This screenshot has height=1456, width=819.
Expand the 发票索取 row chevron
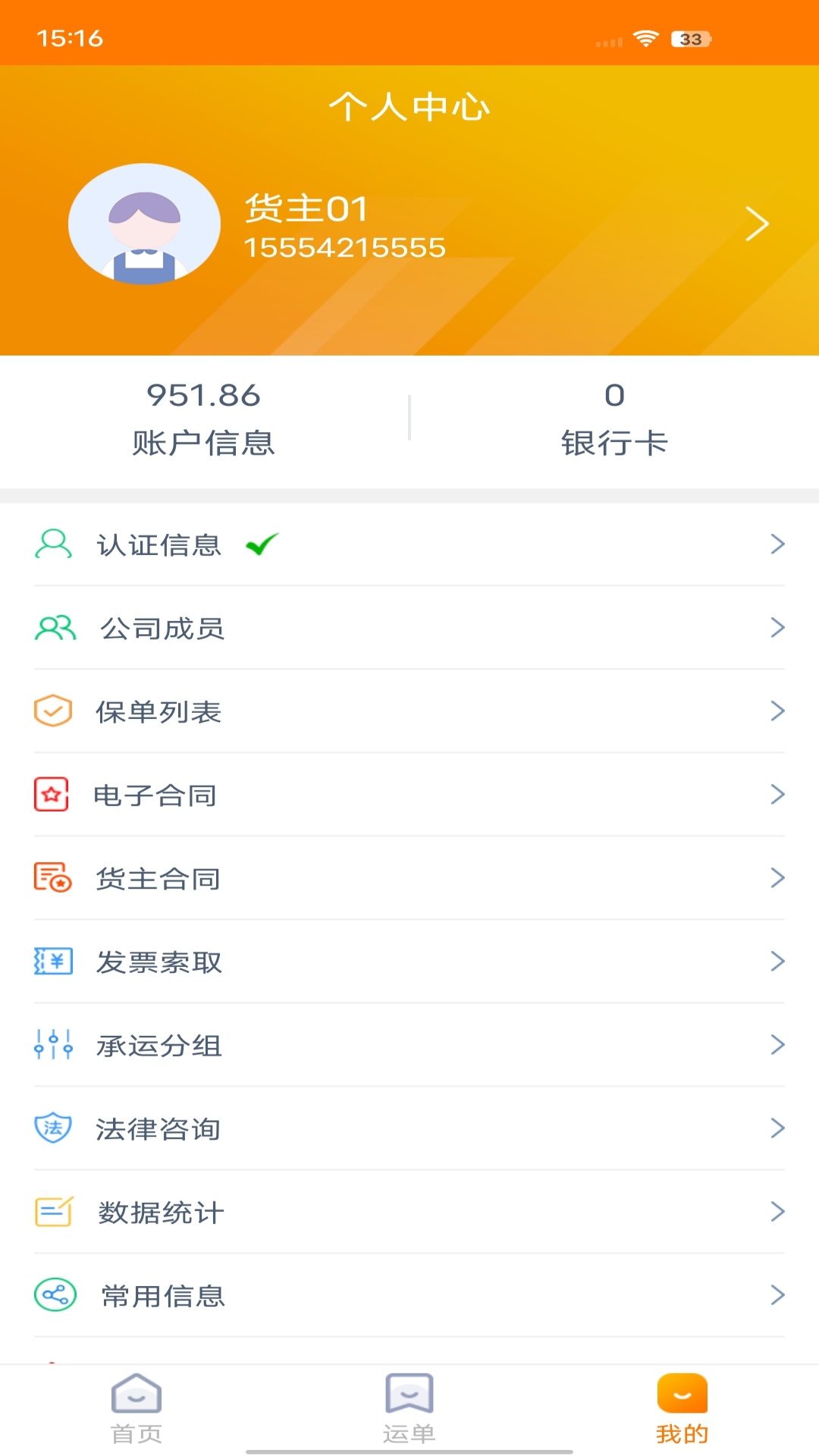778,962
